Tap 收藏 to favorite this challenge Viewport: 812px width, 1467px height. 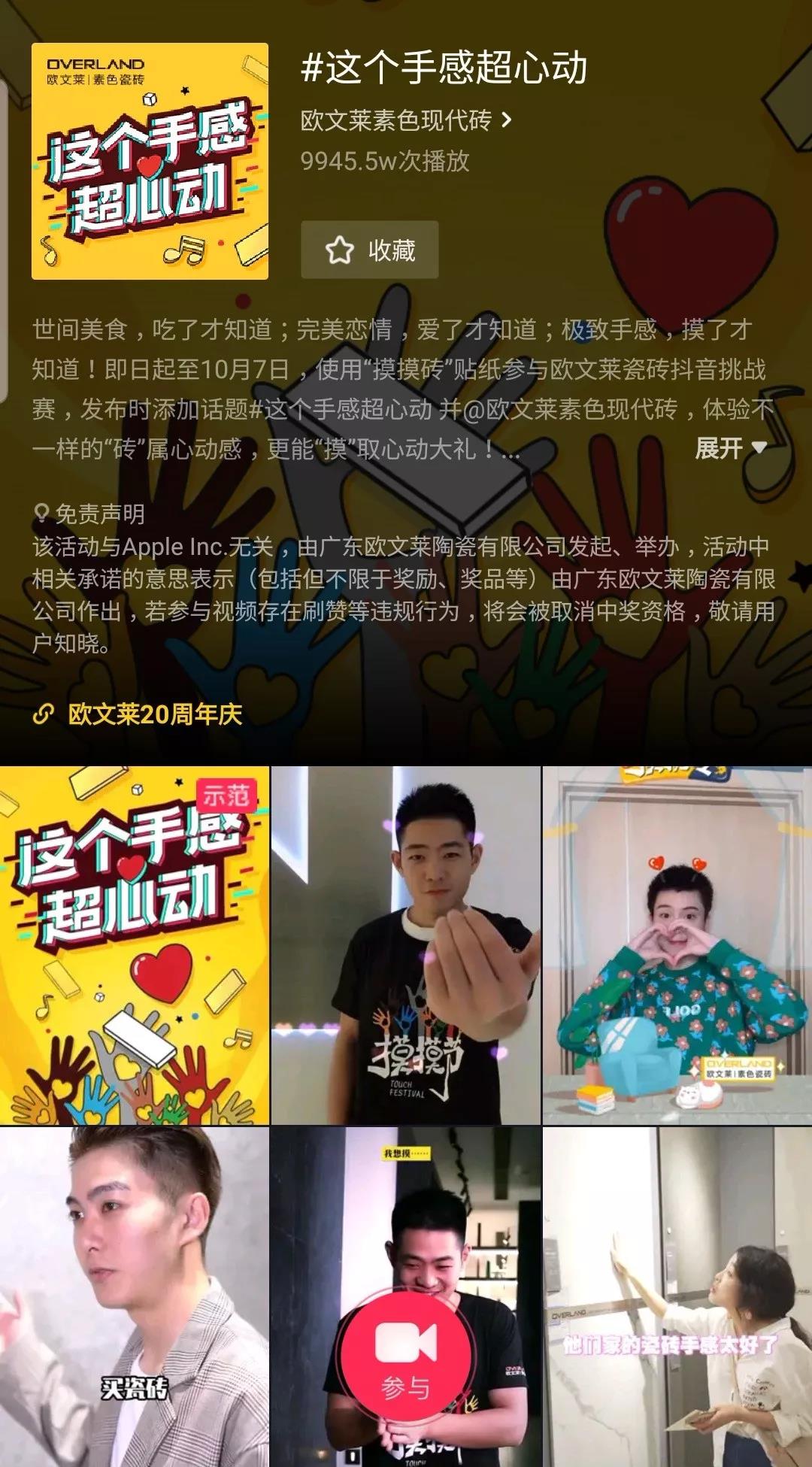[369, 250]
